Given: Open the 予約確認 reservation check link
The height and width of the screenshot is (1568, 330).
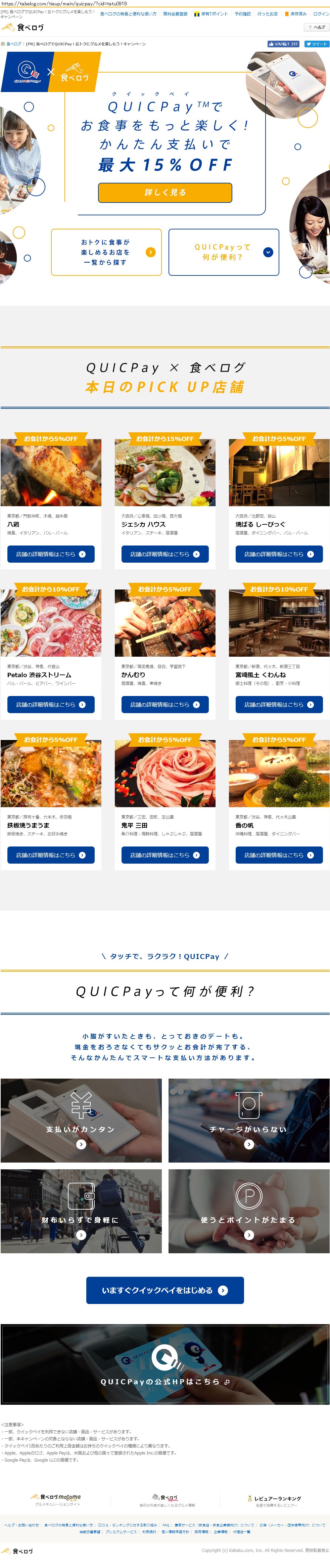Looking at the screenshot, I should pos(242,13).
